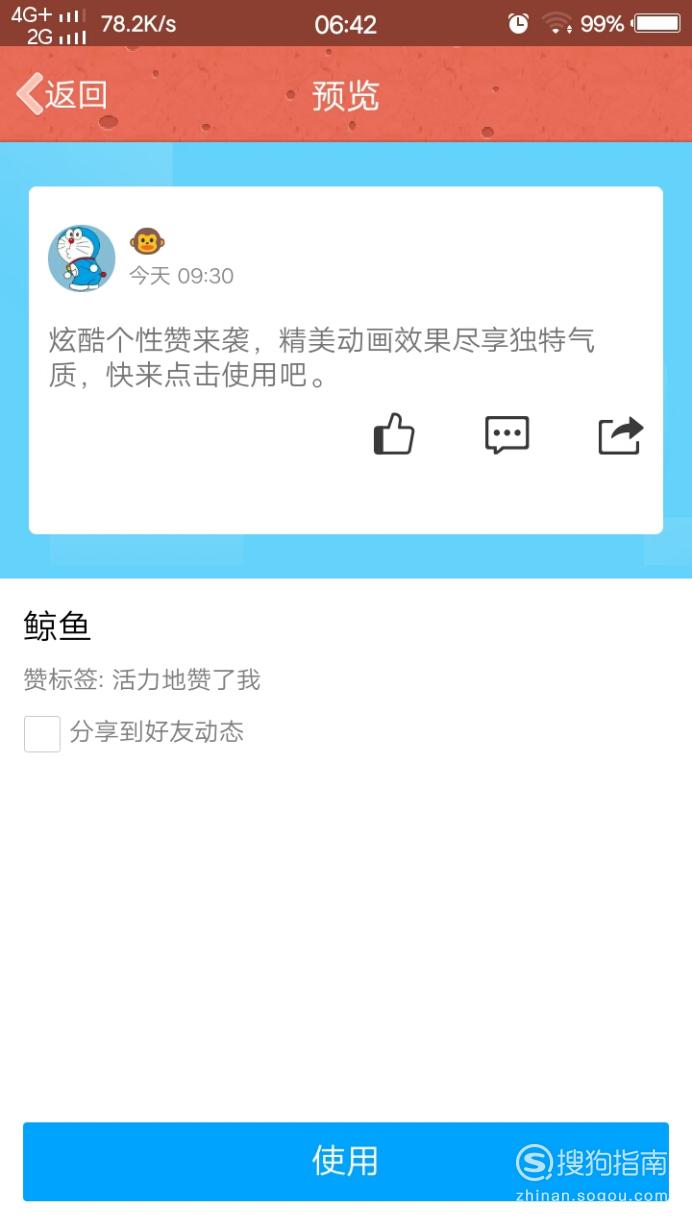This screenshot has width=692, height=1230.
Task: Go back with the 返回 button
Action: [62, 95]
